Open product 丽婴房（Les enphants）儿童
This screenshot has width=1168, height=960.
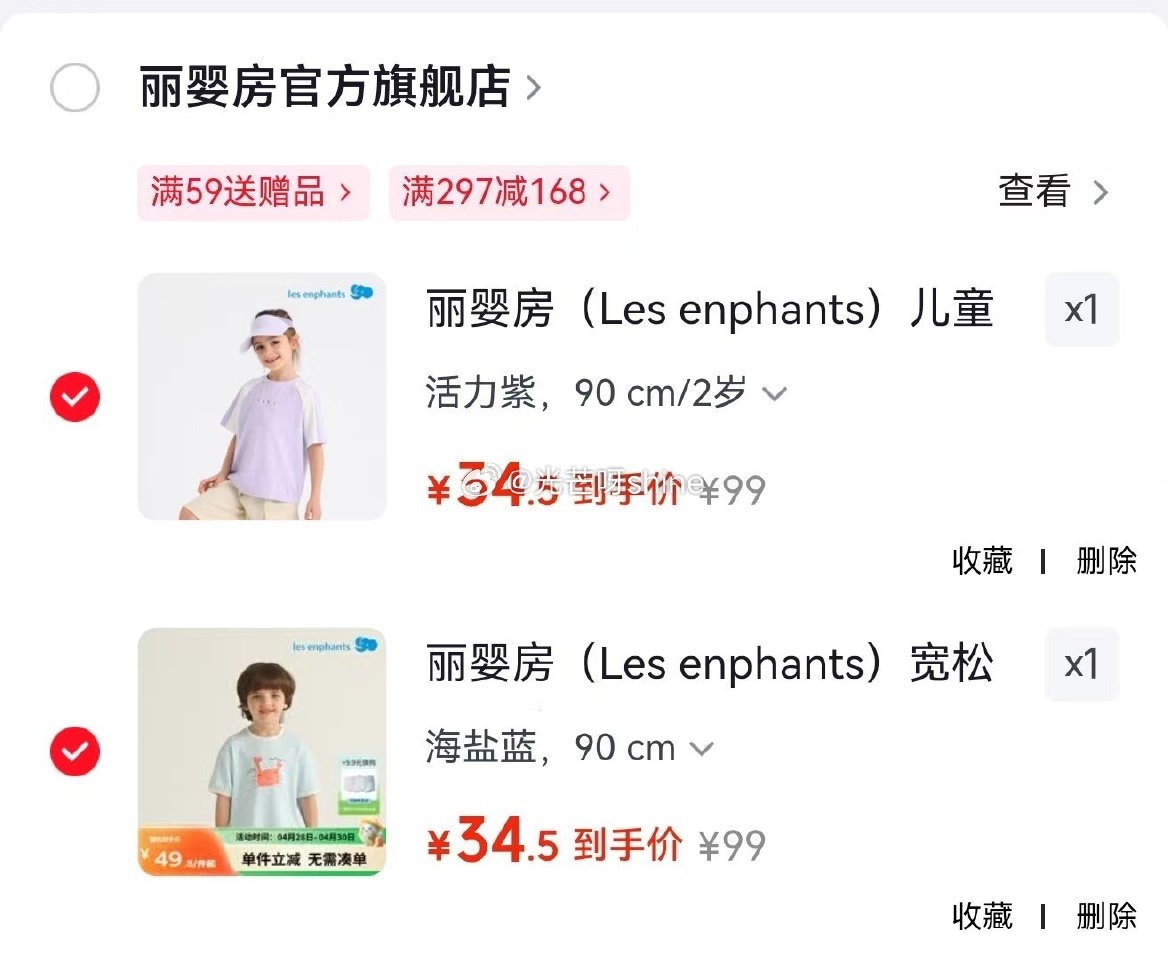pyautogui.click(x=710, y=310)
